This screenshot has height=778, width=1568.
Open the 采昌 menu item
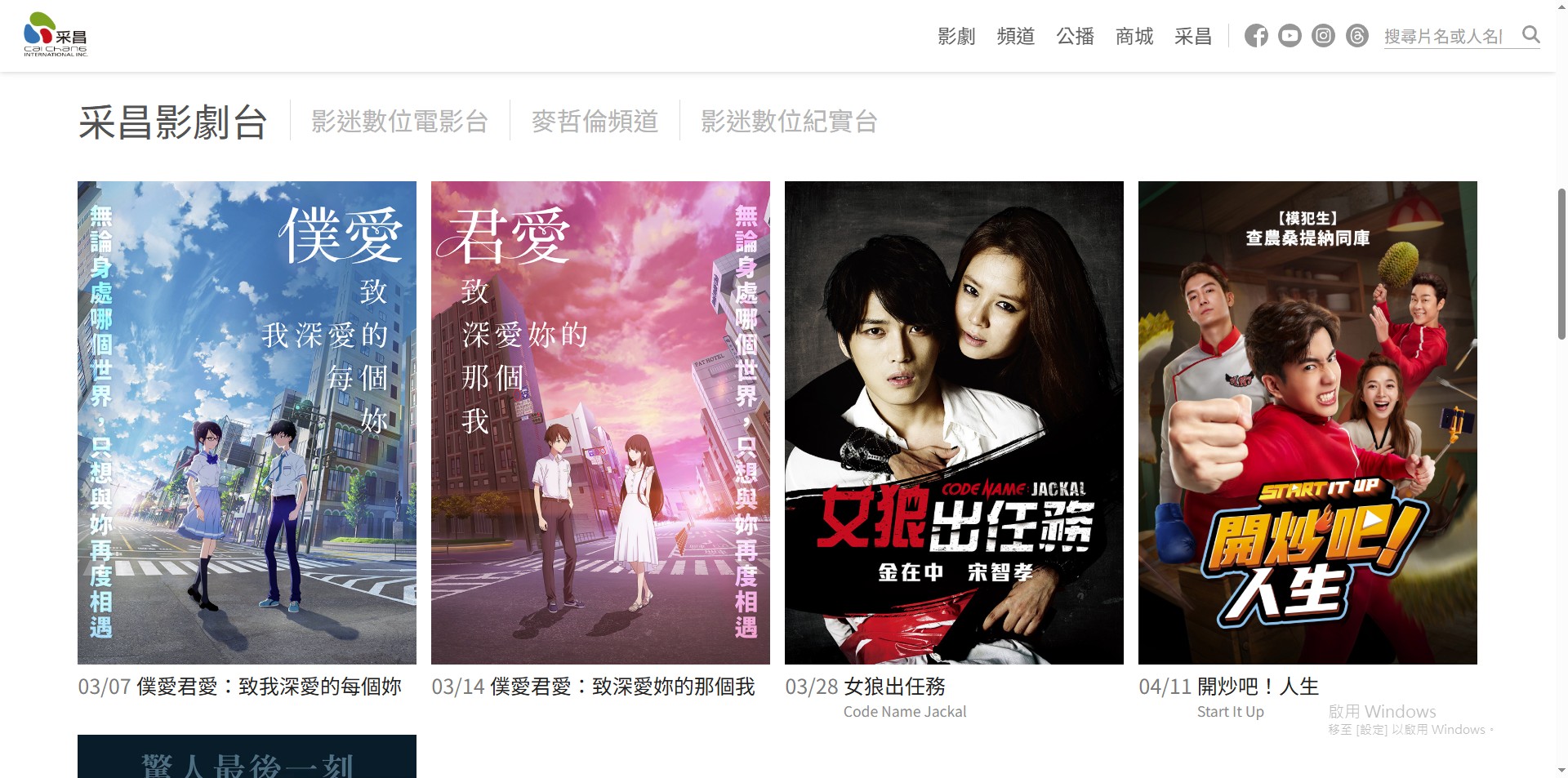(x=1192, y=36)
